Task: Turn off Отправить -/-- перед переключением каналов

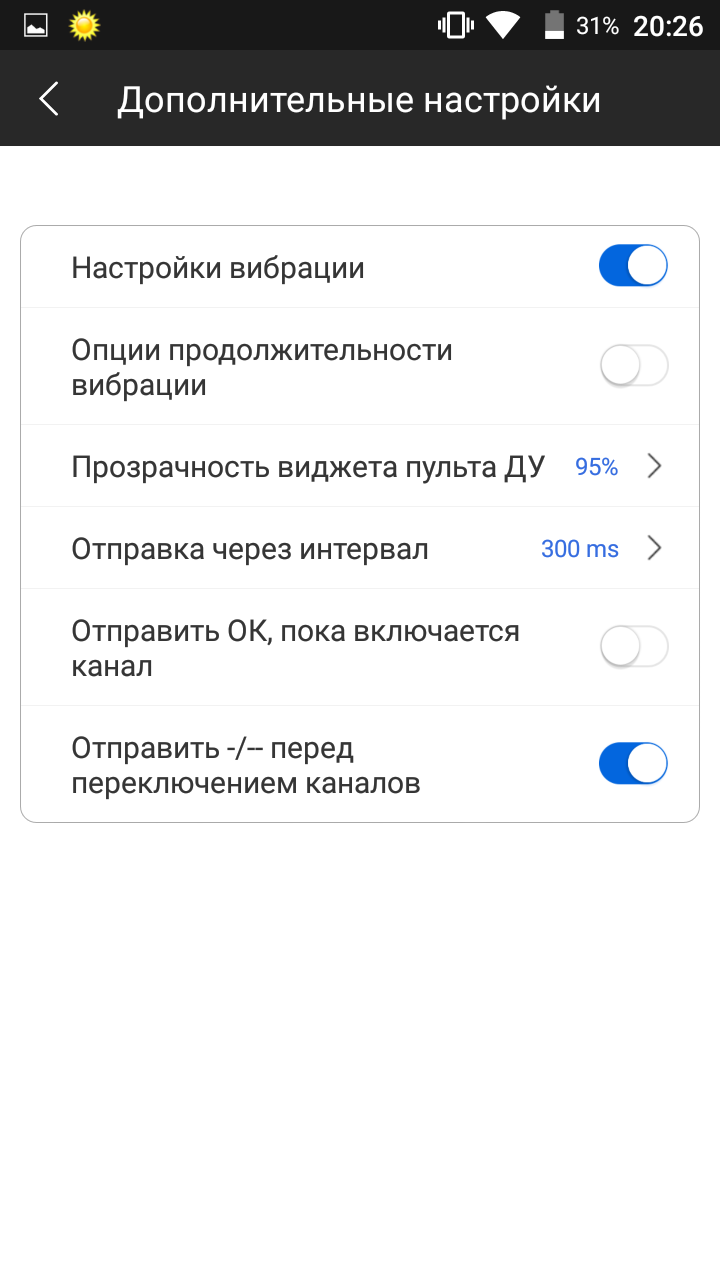Action: [632, 764]
